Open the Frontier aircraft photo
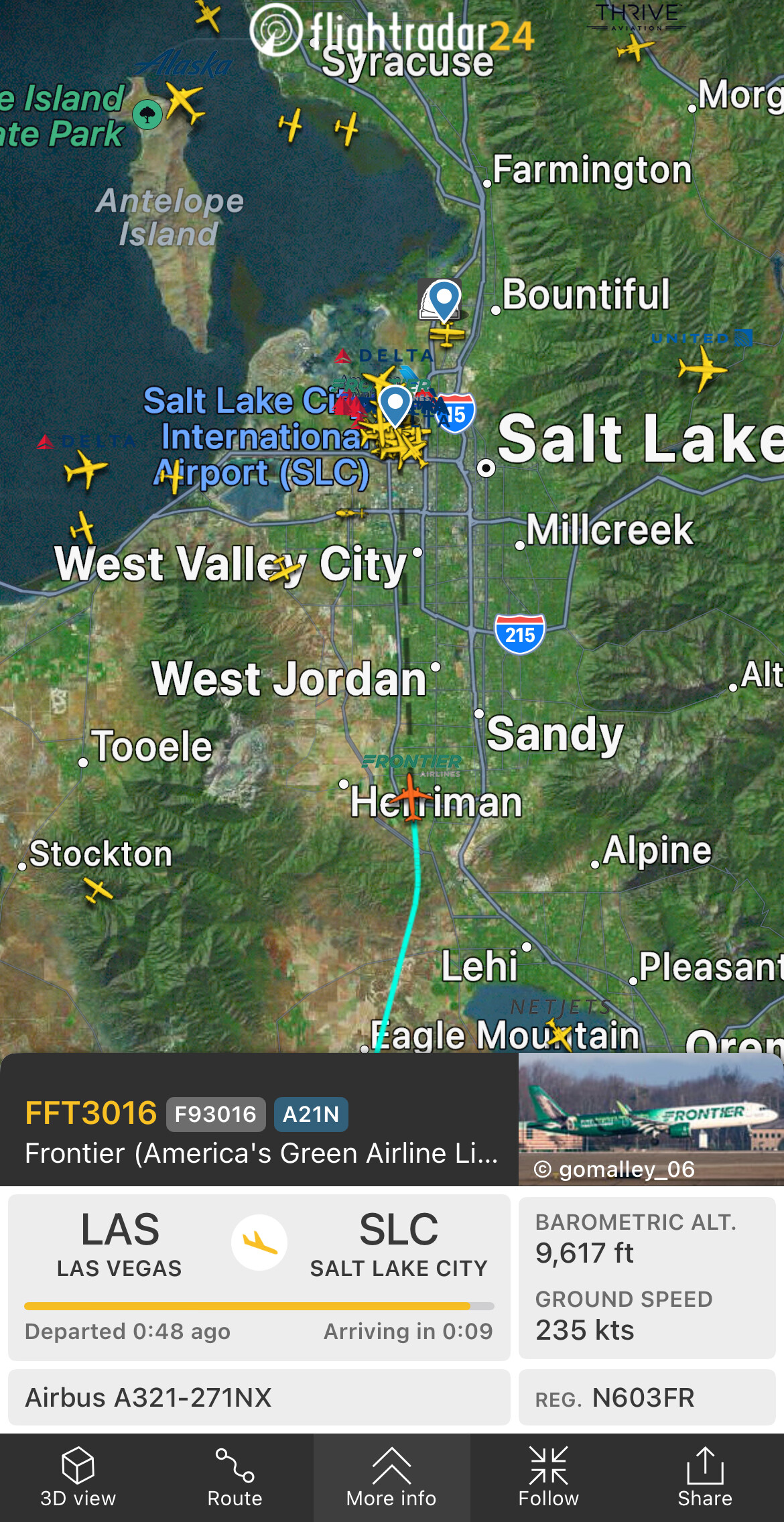 click(x=650, y=1119)
